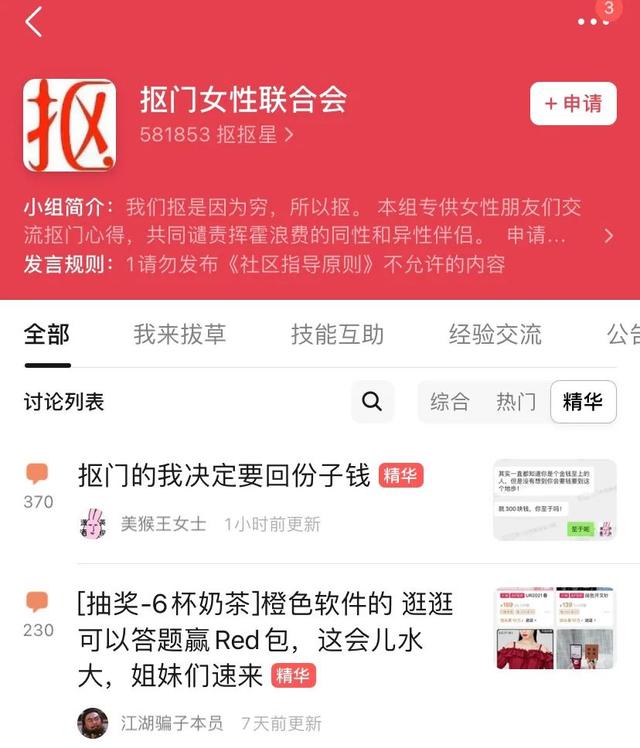Viewport: 640px width, 748px height.
Task: Open the three-dot overflow menu
Action: click(593, 22)
